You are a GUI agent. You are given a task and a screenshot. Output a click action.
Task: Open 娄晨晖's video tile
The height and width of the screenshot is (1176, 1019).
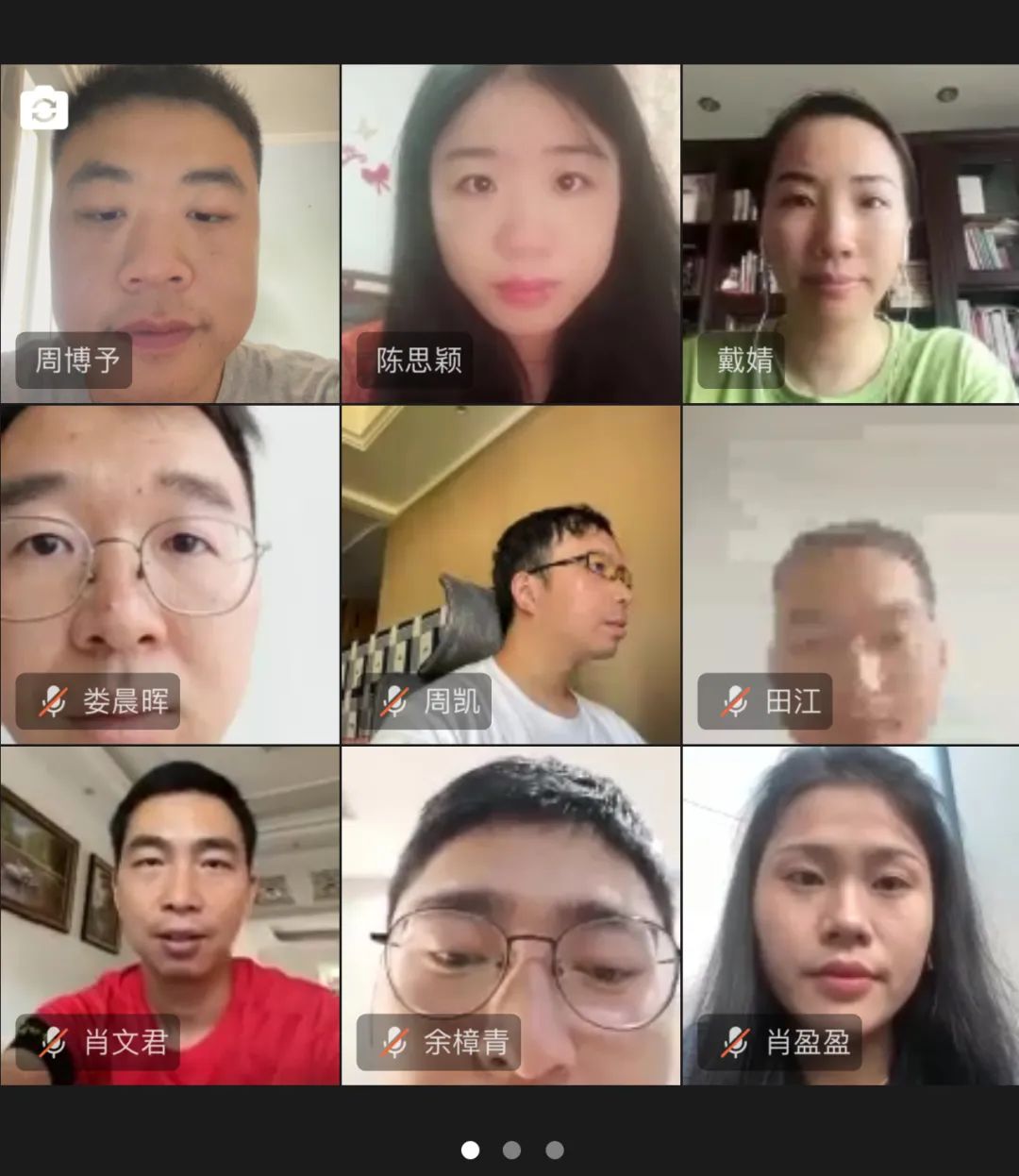[x=170, y=574]
